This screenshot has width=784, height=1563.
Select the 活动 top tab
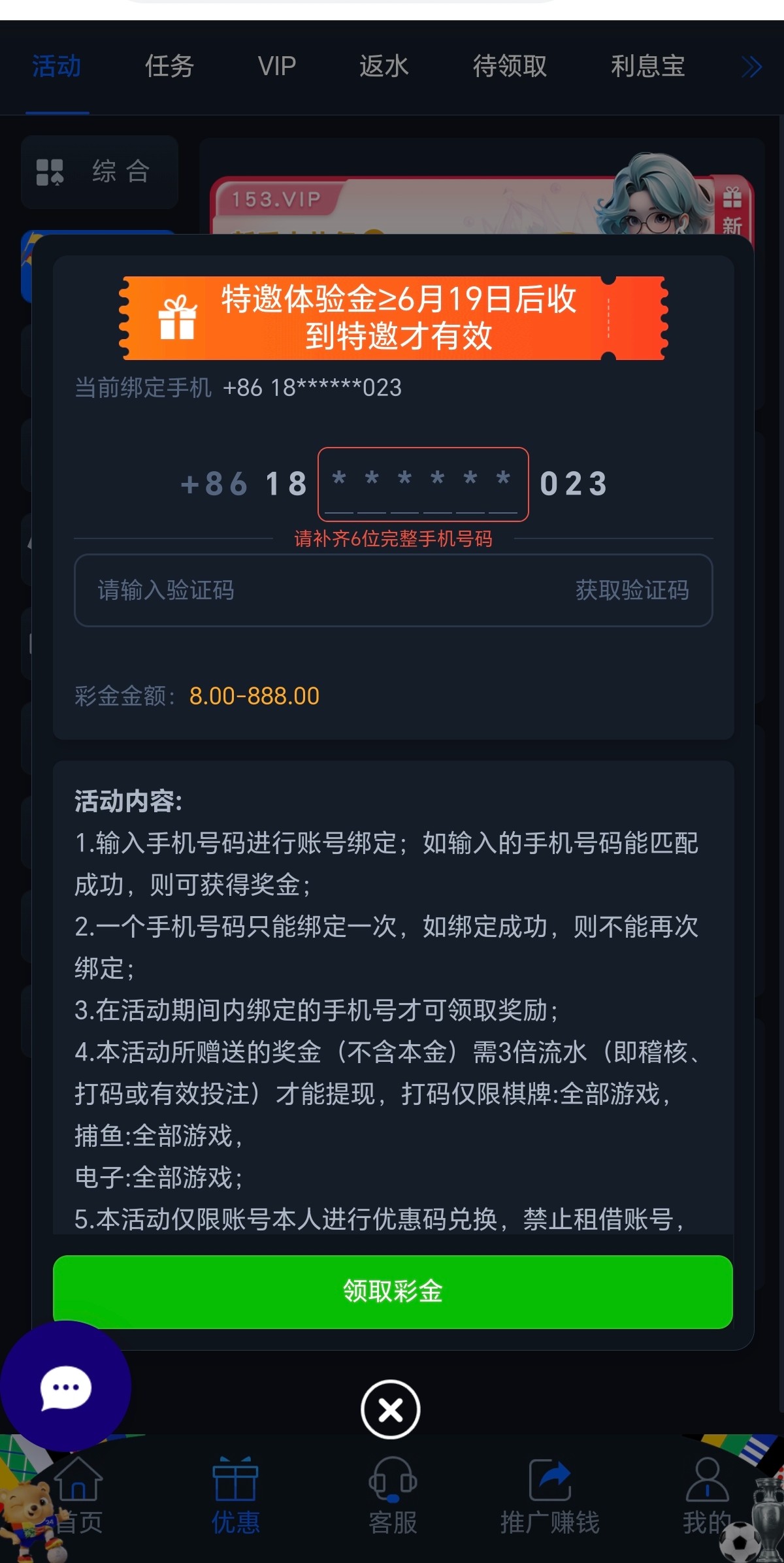click(57, 66)
